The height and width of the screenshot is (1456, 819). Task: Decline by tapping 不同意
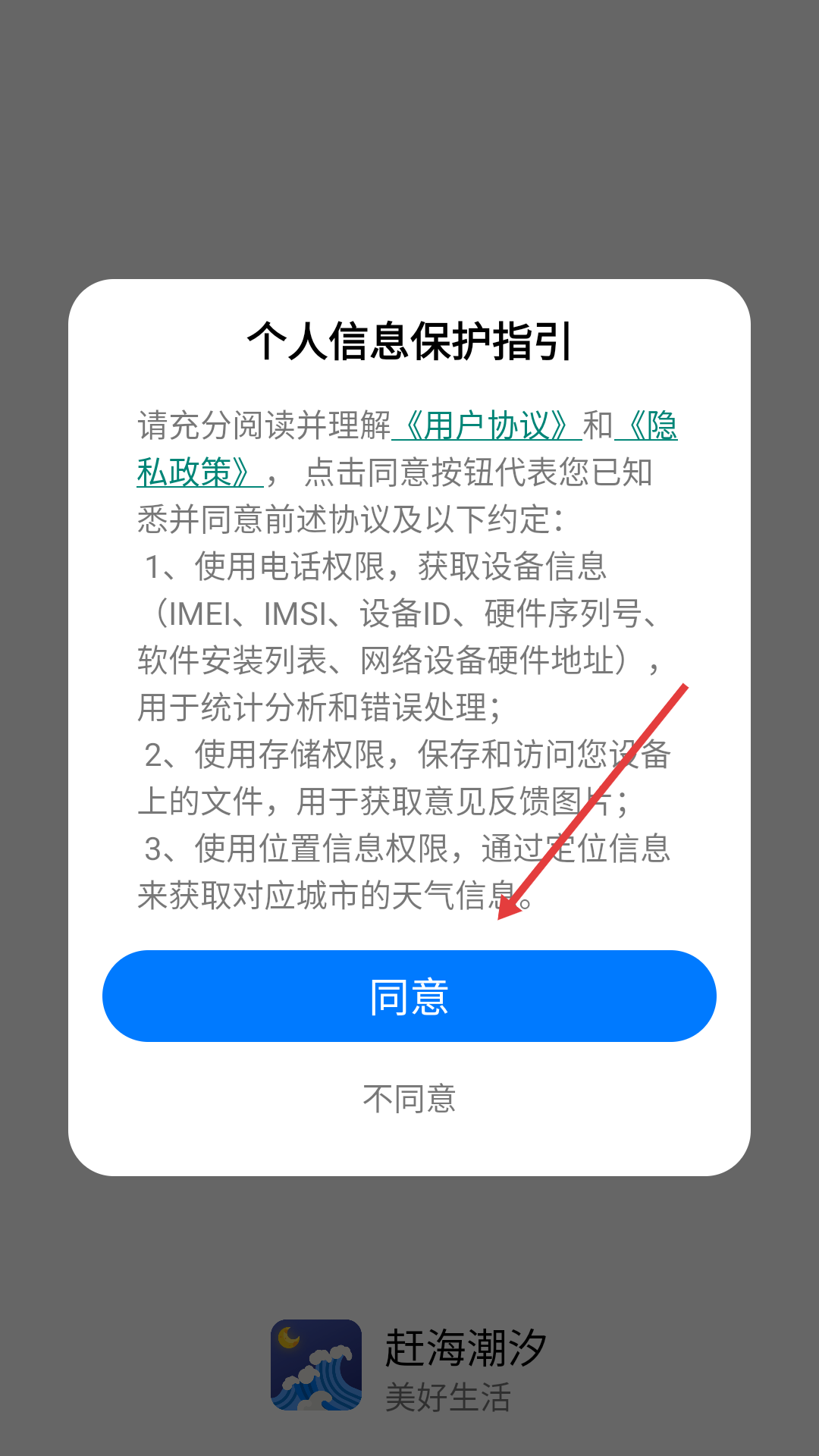(x=409, y=1099)
